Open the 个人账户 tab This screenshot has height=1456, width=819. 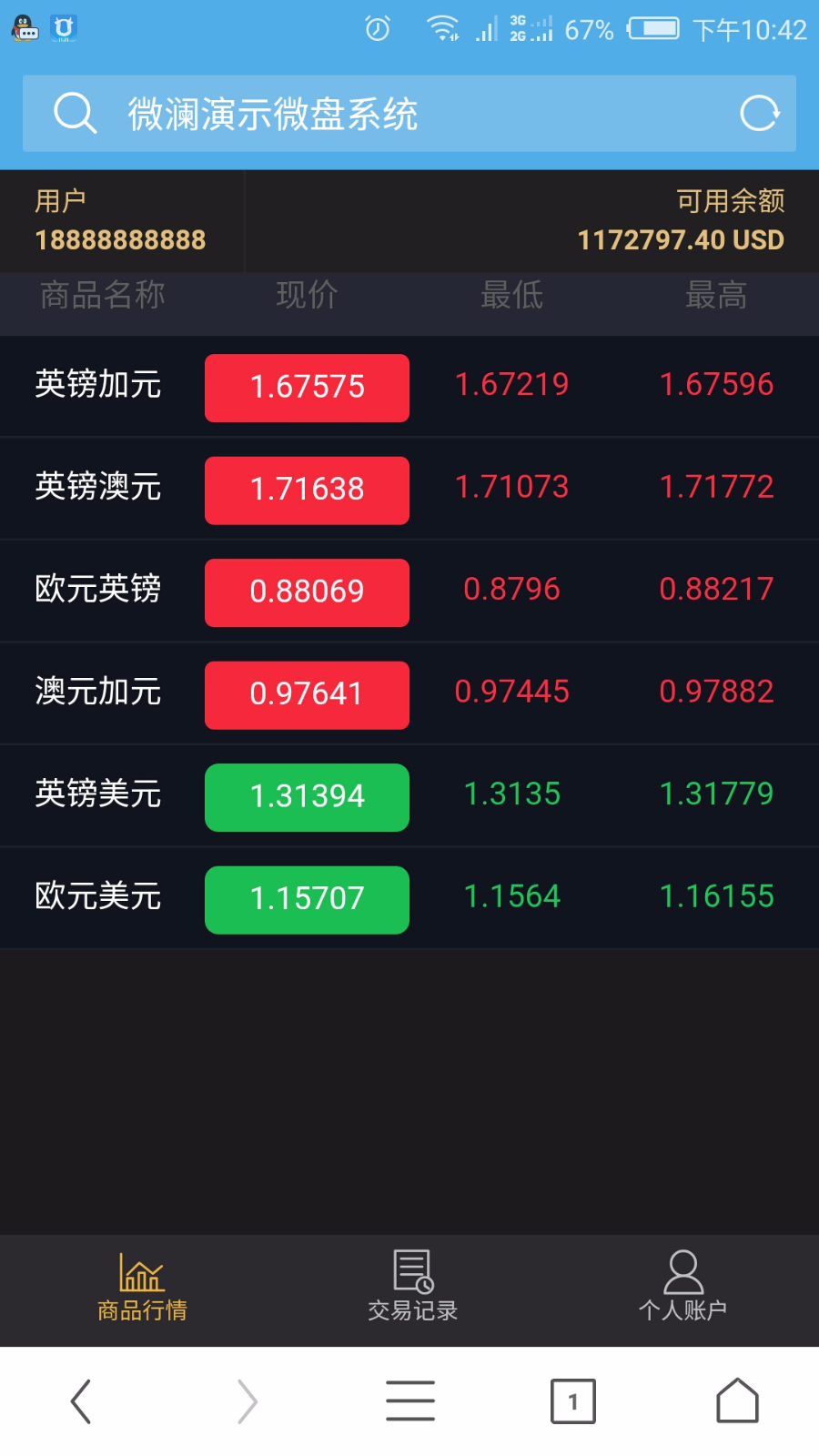(x=682, y=1289)
